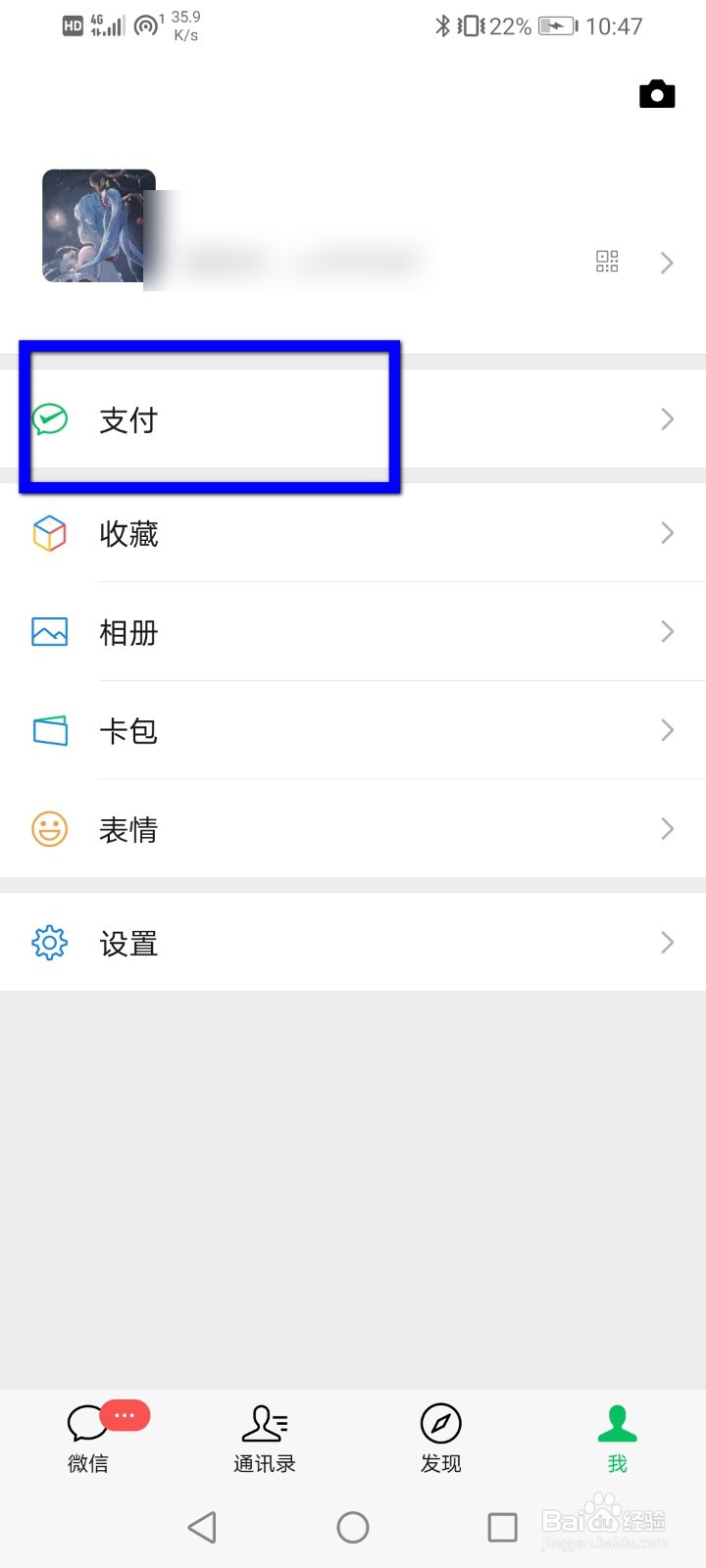Open your personal QR code icon

coord(607,262)
